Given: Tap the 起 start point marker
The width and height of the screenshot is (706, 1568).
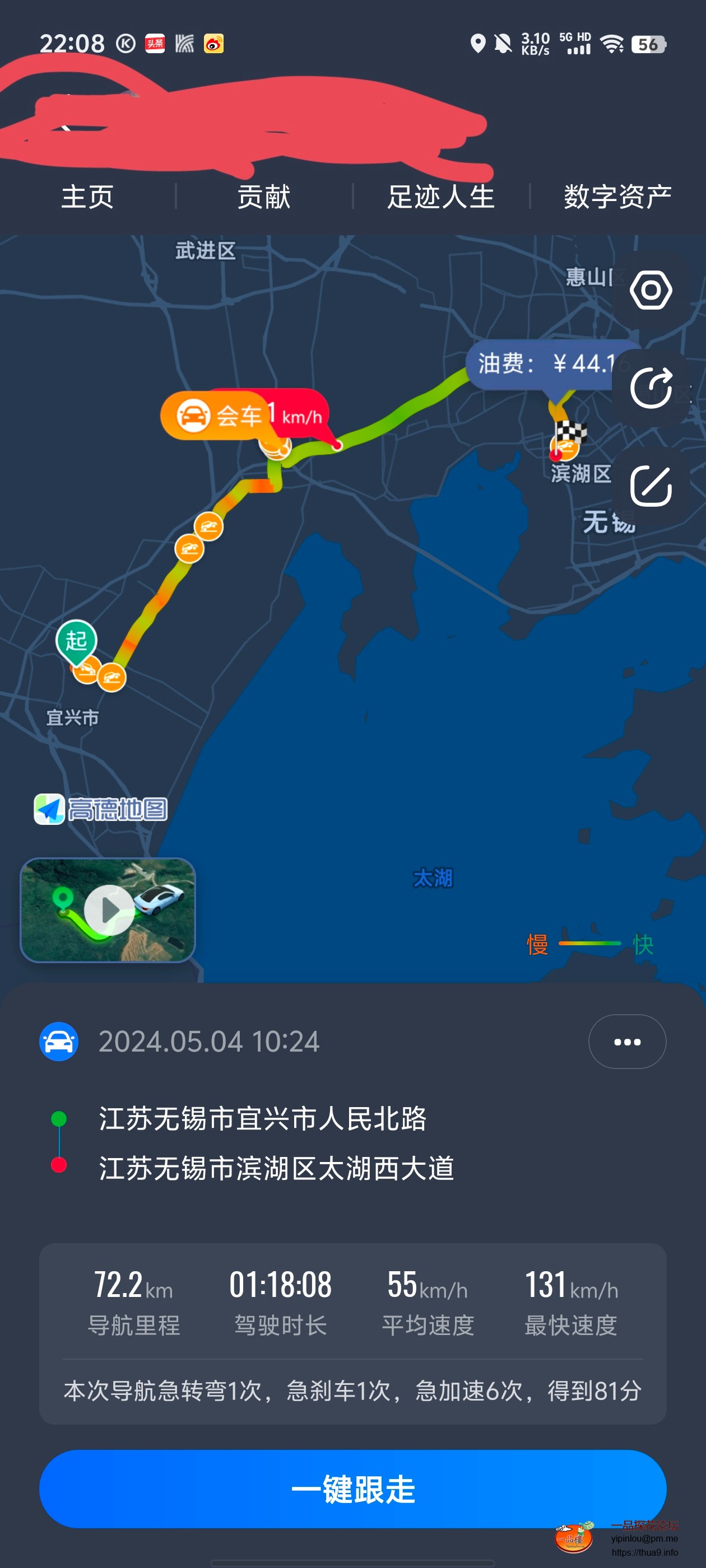Looking at the screenshot, I should [76, 640].
